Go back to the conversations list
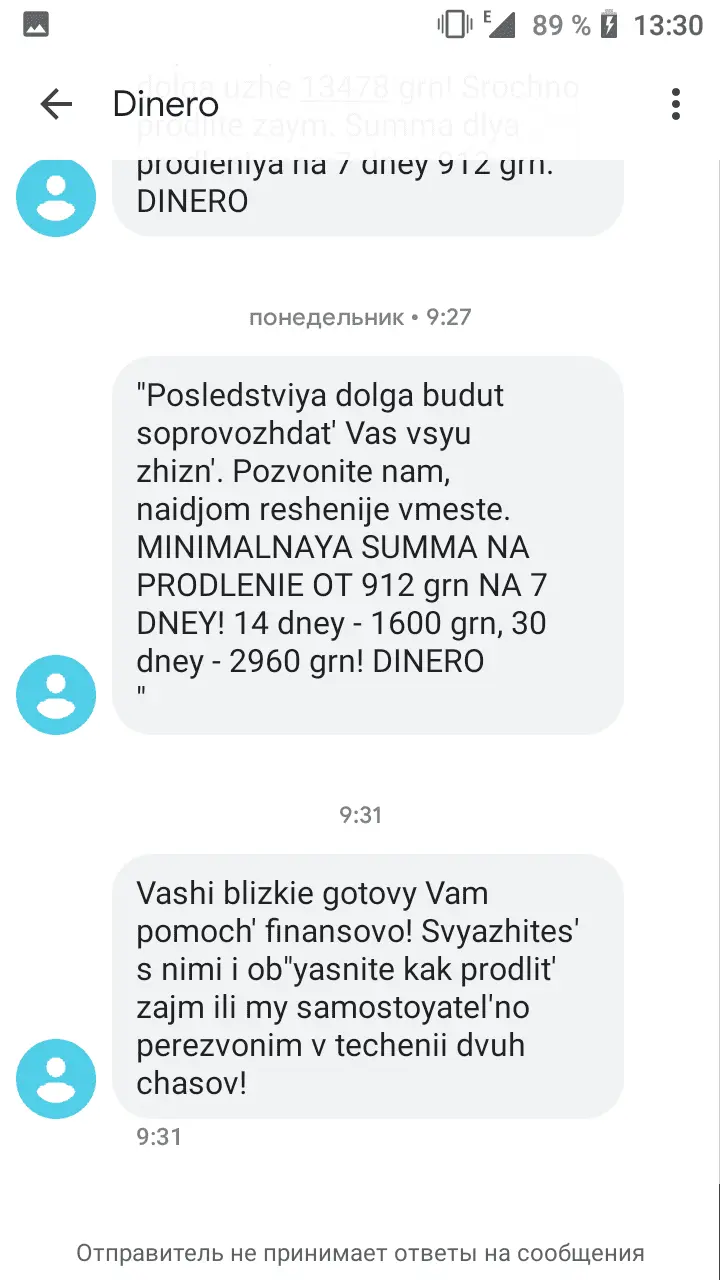The image size is (720, 1280). pos(56,104)
